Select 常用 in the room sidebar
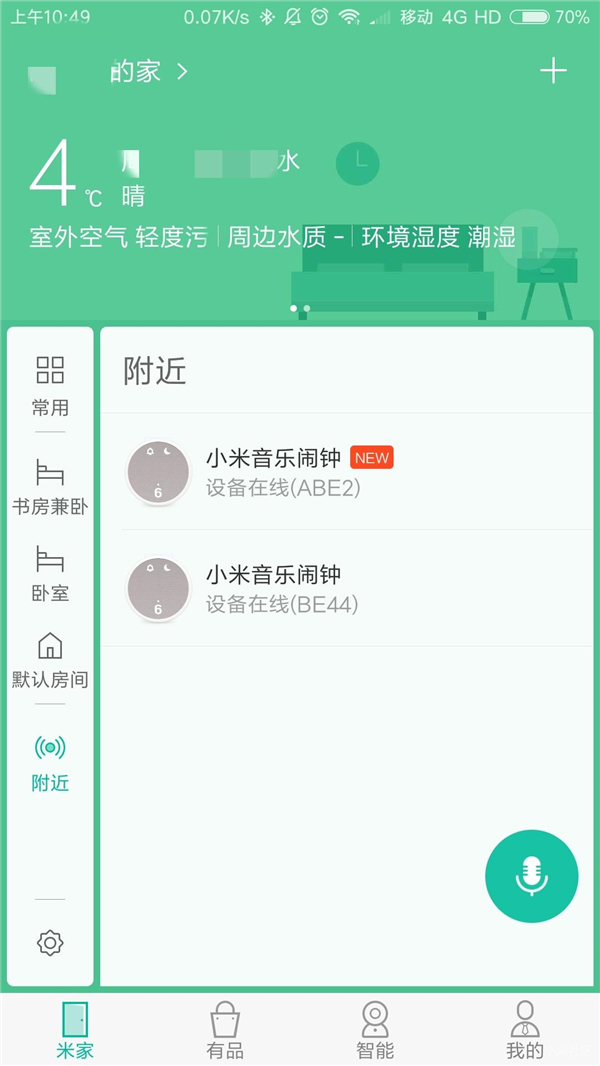The height and width of the screenshot is (1066, 600). tap(50, 385)
